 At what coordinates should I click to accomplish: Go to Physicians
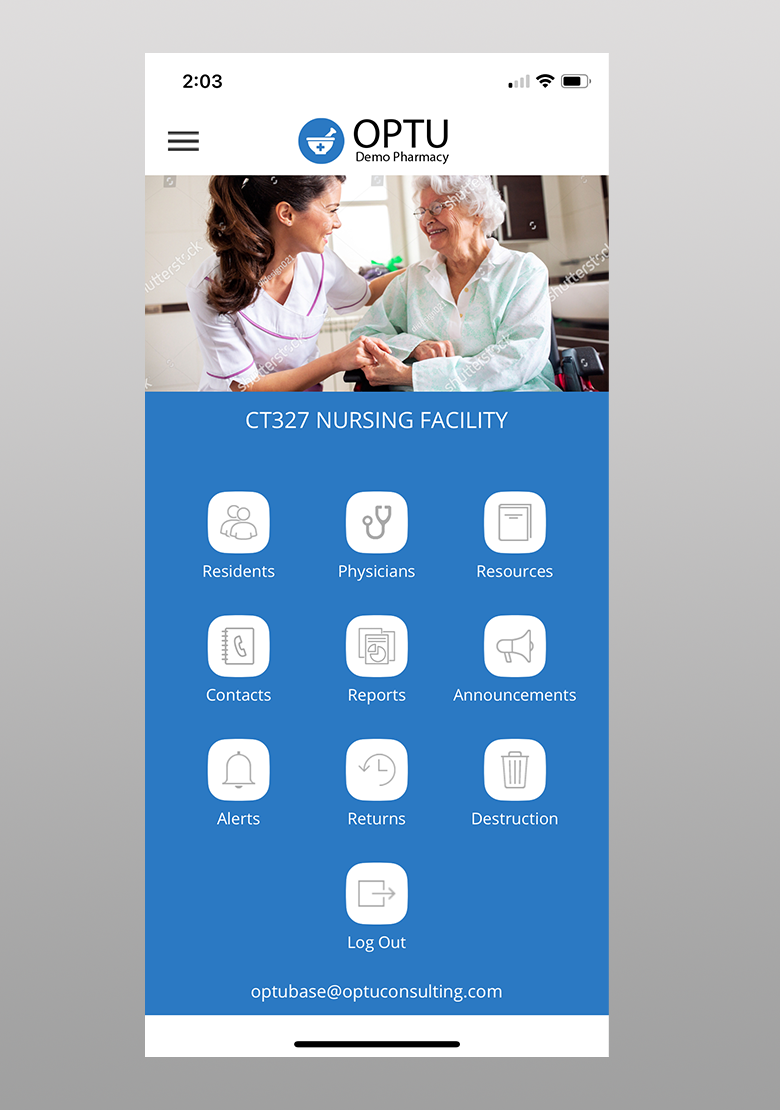(376, 523)
